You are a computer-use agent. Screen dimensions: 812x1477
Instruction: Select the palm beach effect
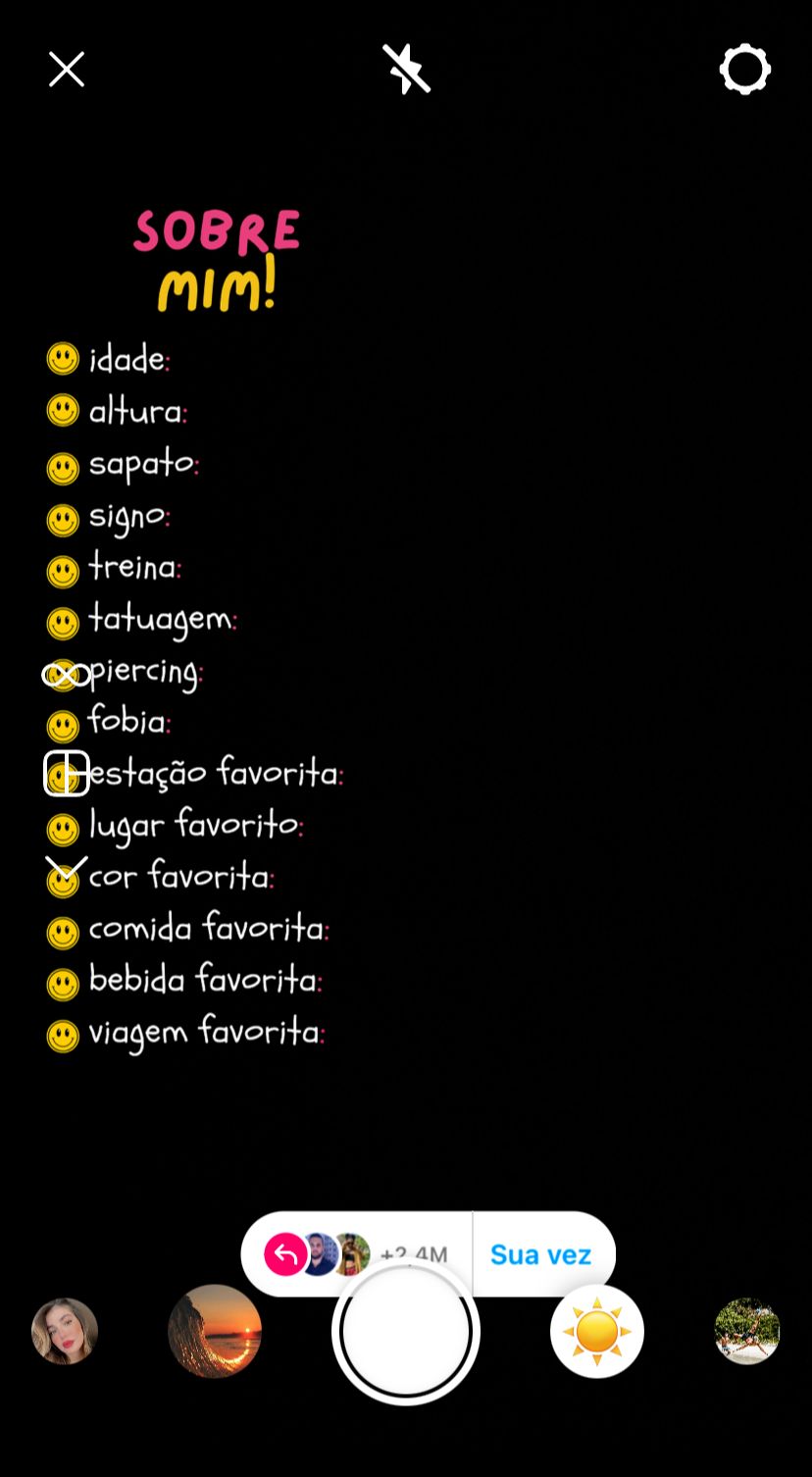tap(747, 1331)
